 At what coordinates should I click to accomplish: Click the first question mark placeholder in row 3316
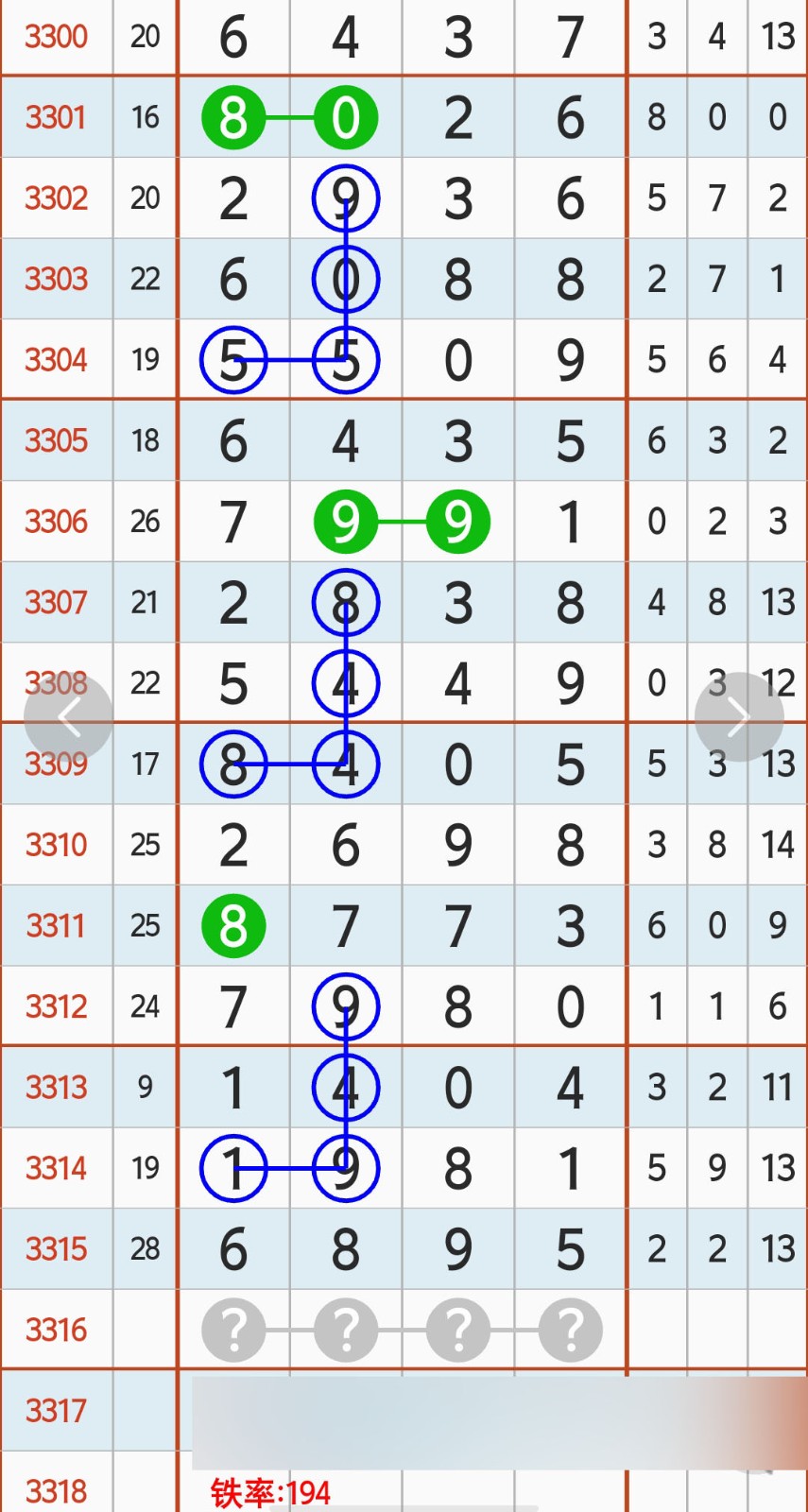pos(233,1330)
